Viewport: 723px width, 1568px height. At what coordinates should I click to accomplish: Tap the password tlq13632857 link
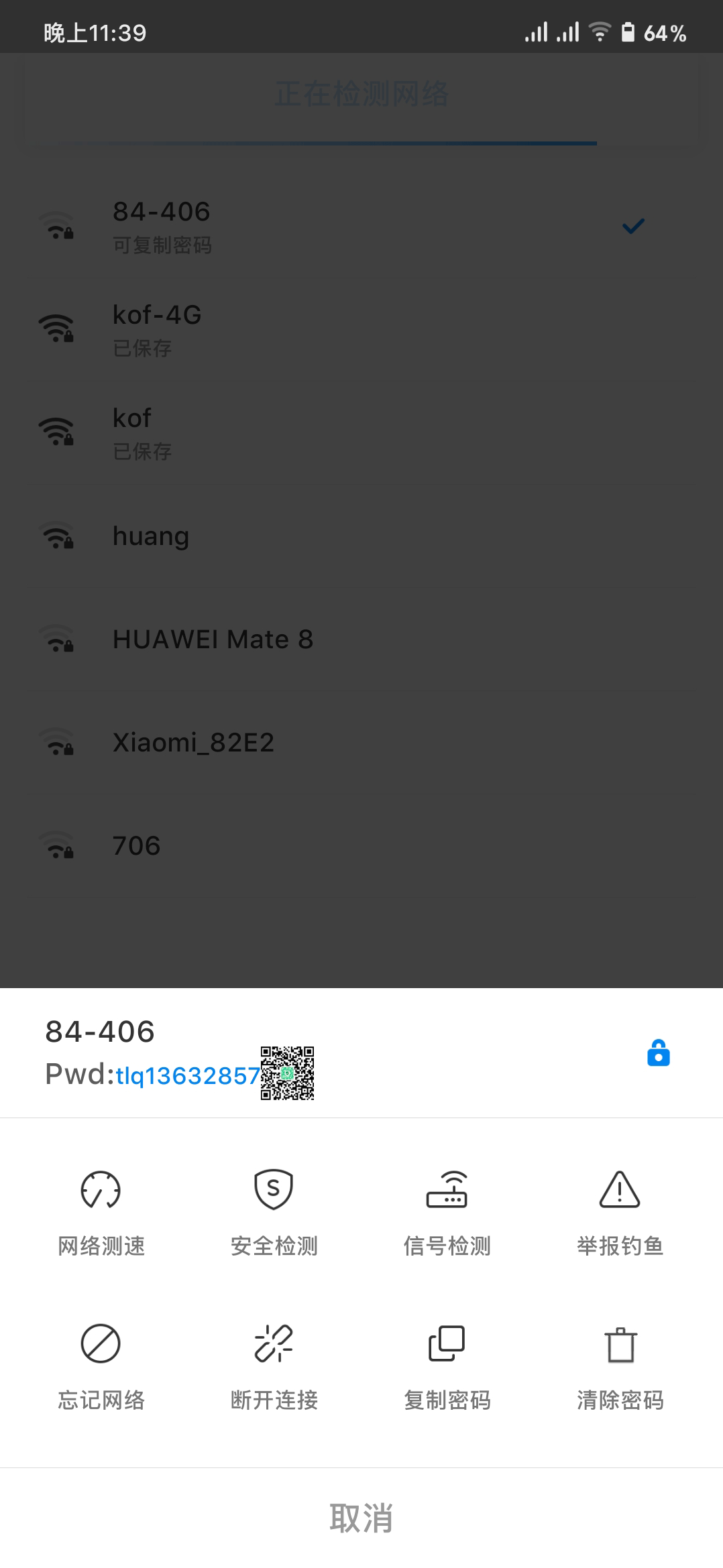187,1076
